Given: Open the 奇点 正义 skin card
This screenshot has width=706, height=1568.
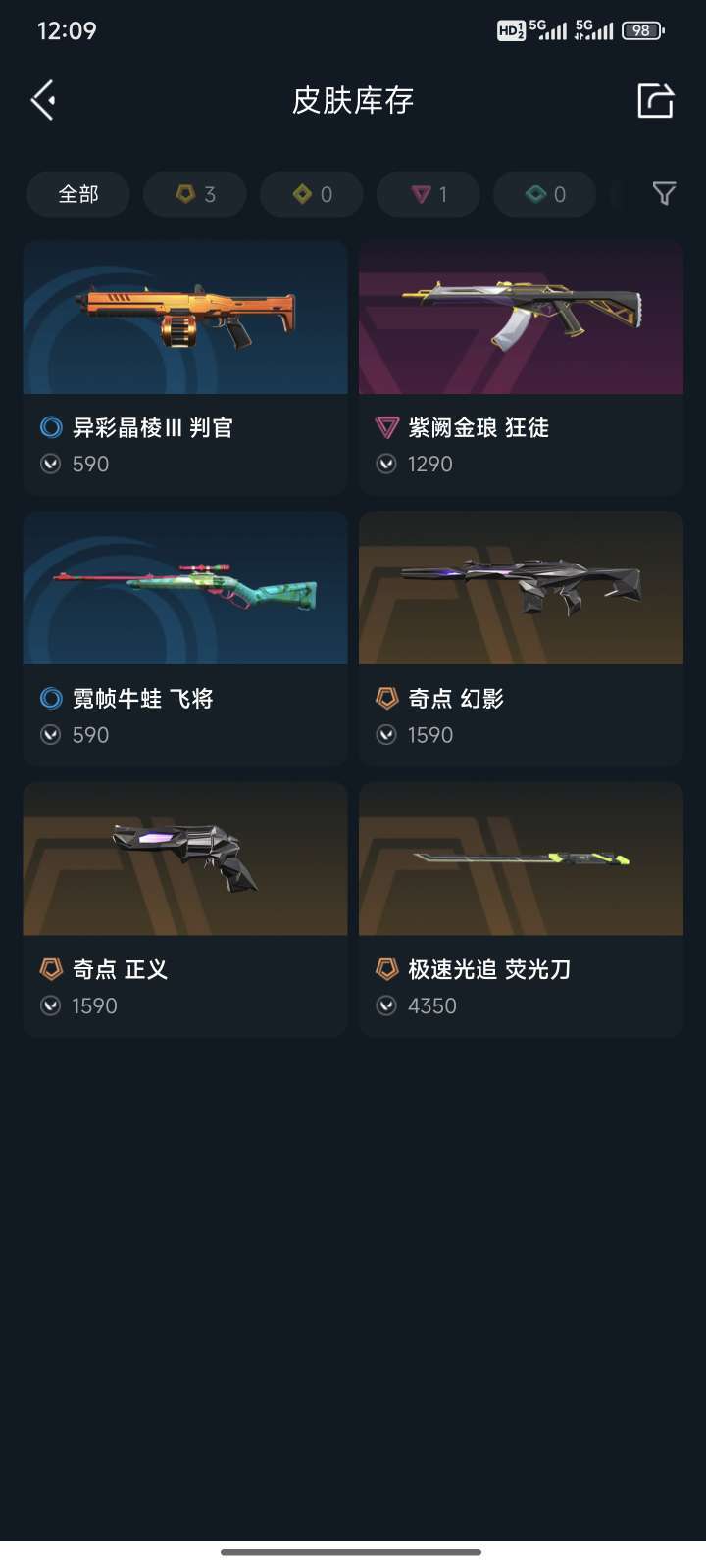Looking at the screenshot, I should (x=185, y=909).
